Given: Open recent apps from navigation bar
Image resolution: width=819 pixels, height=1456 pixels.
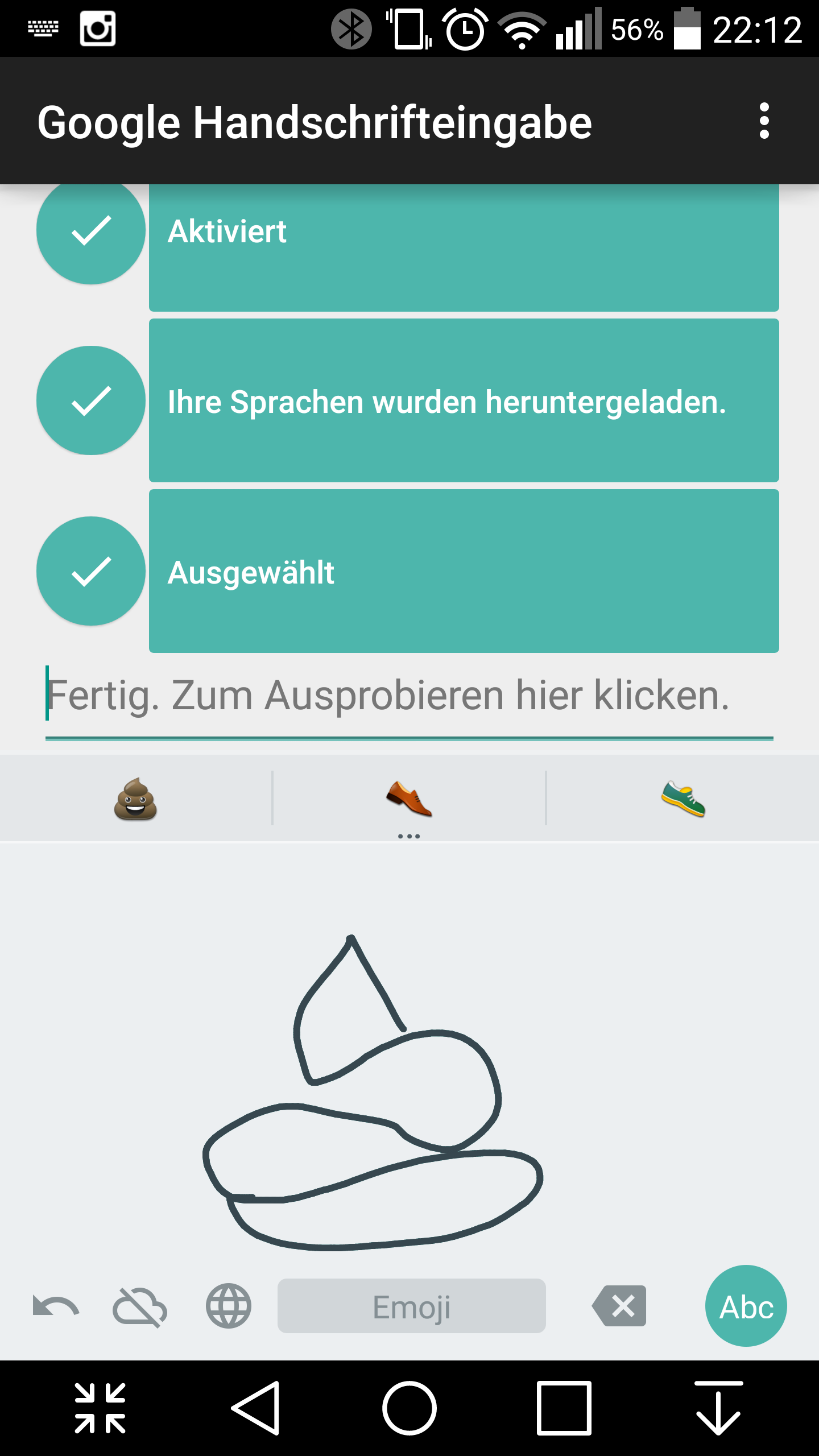Looking at the screenshot, I should 564,1408.
